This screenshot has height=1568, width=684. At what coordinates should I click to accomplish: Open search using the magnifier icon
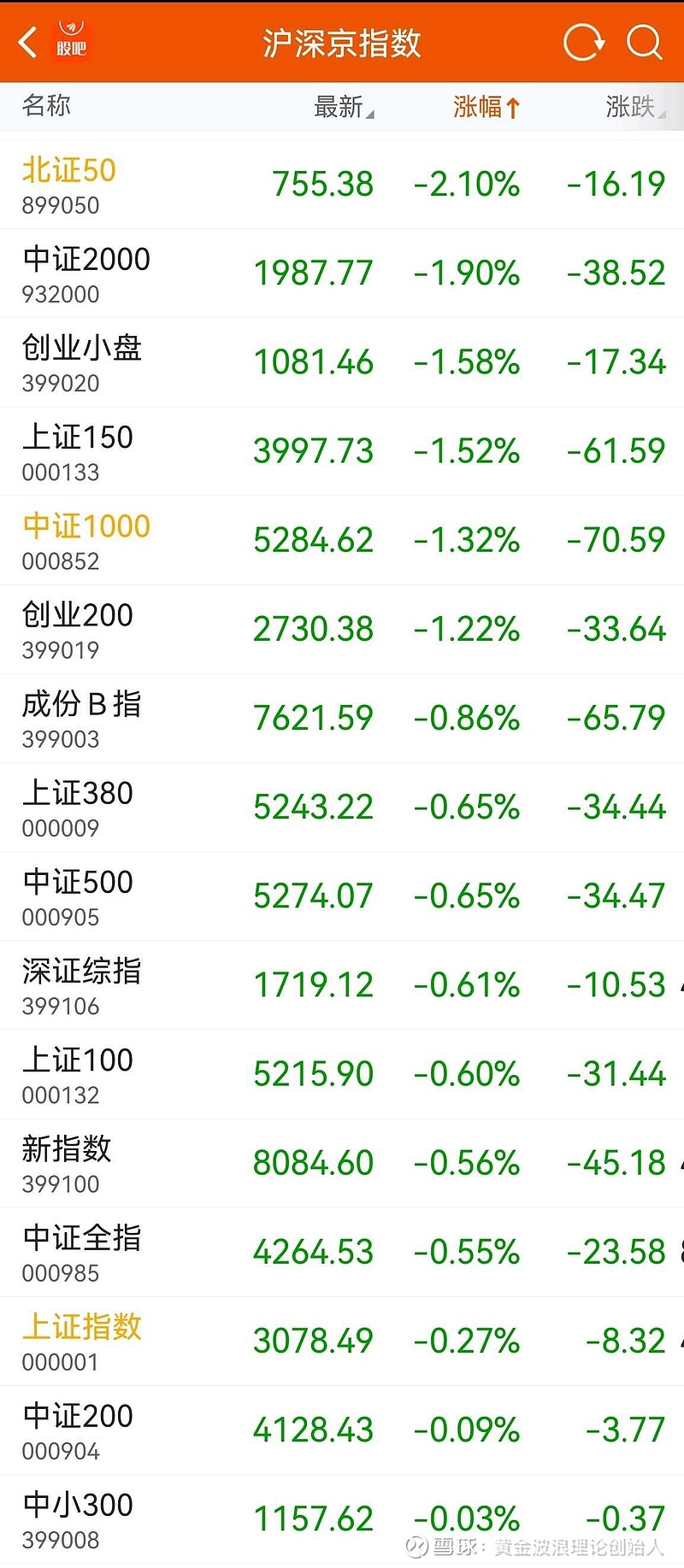[x=644, y=42]
